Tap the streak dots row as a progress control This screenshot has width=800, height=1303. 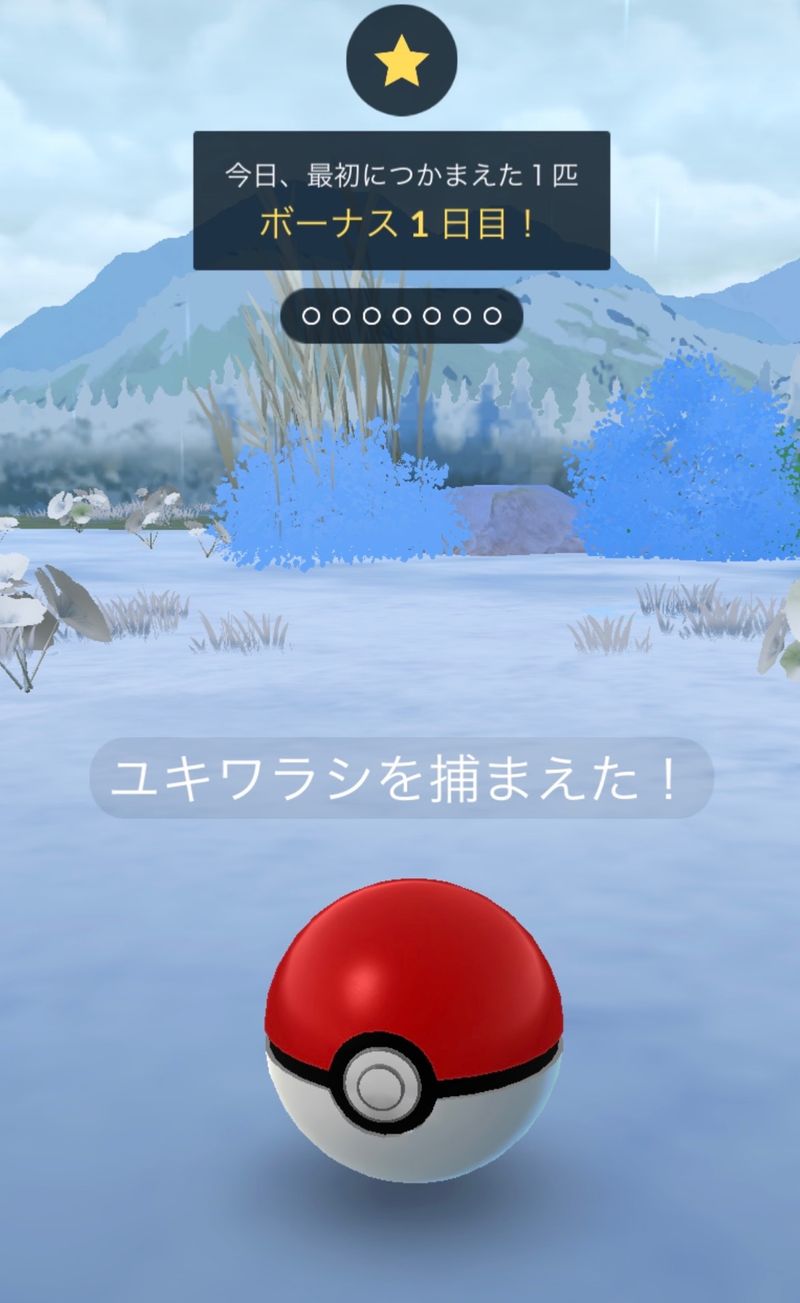click(x=402, y=315)
